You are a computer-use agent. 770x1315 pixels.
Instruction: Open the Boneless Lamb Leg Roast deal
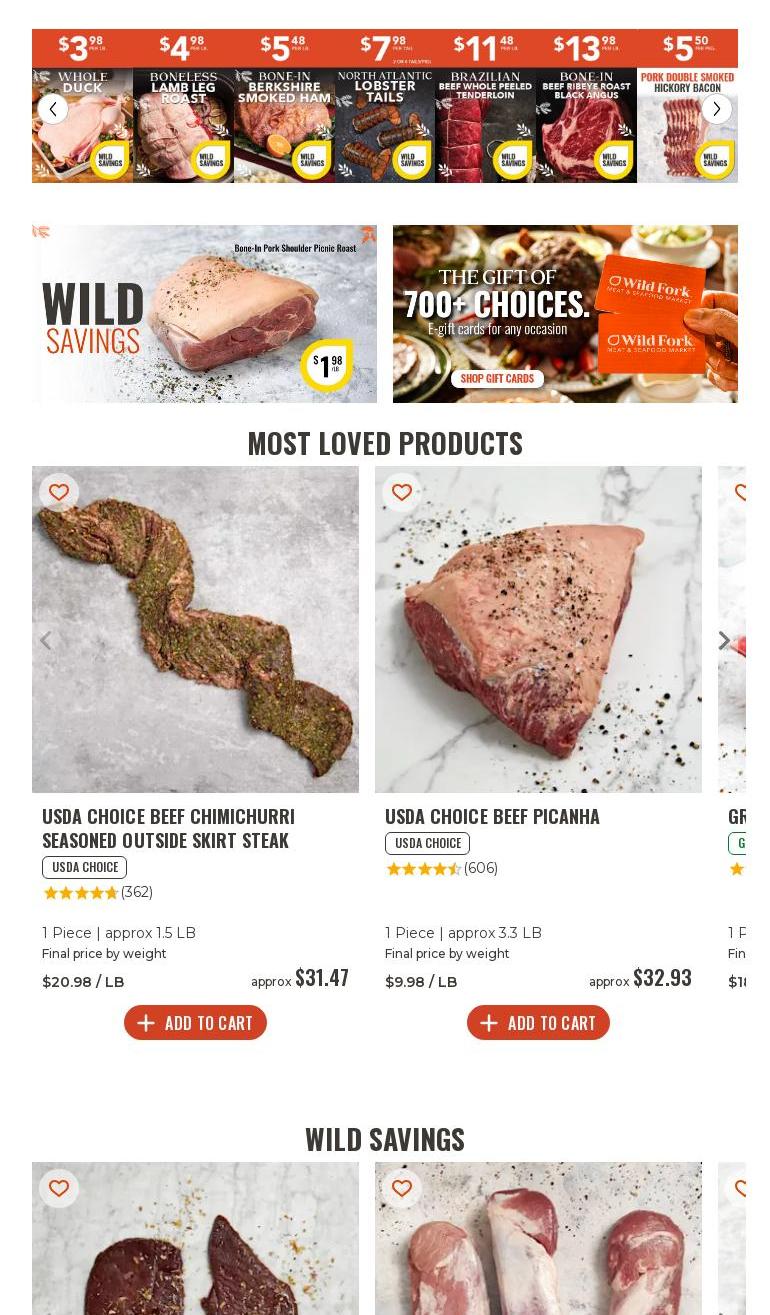(183, 106)
